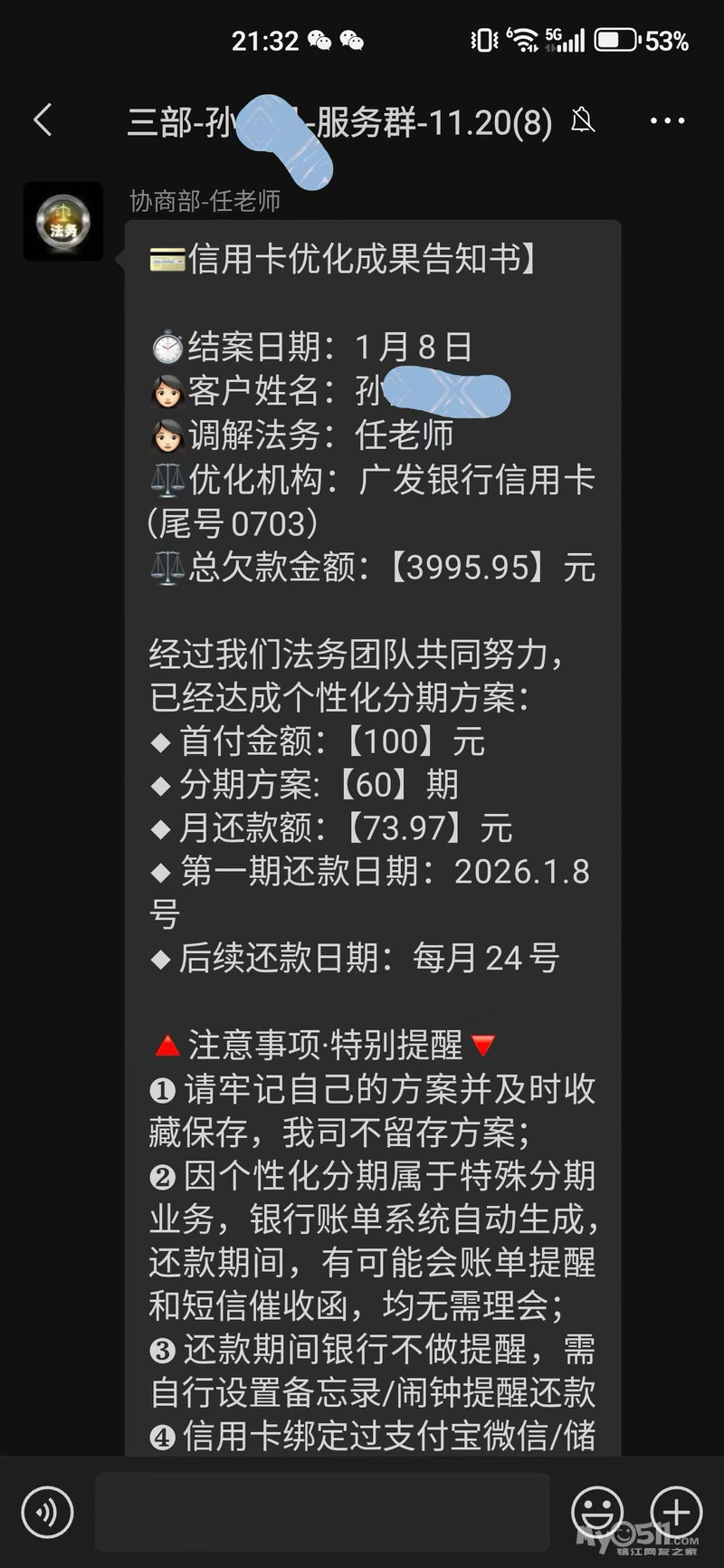Image resolution: width=724 pixels, height=1568 pixels.
Task: Tap the message text field
Action: pos(322,1512)
